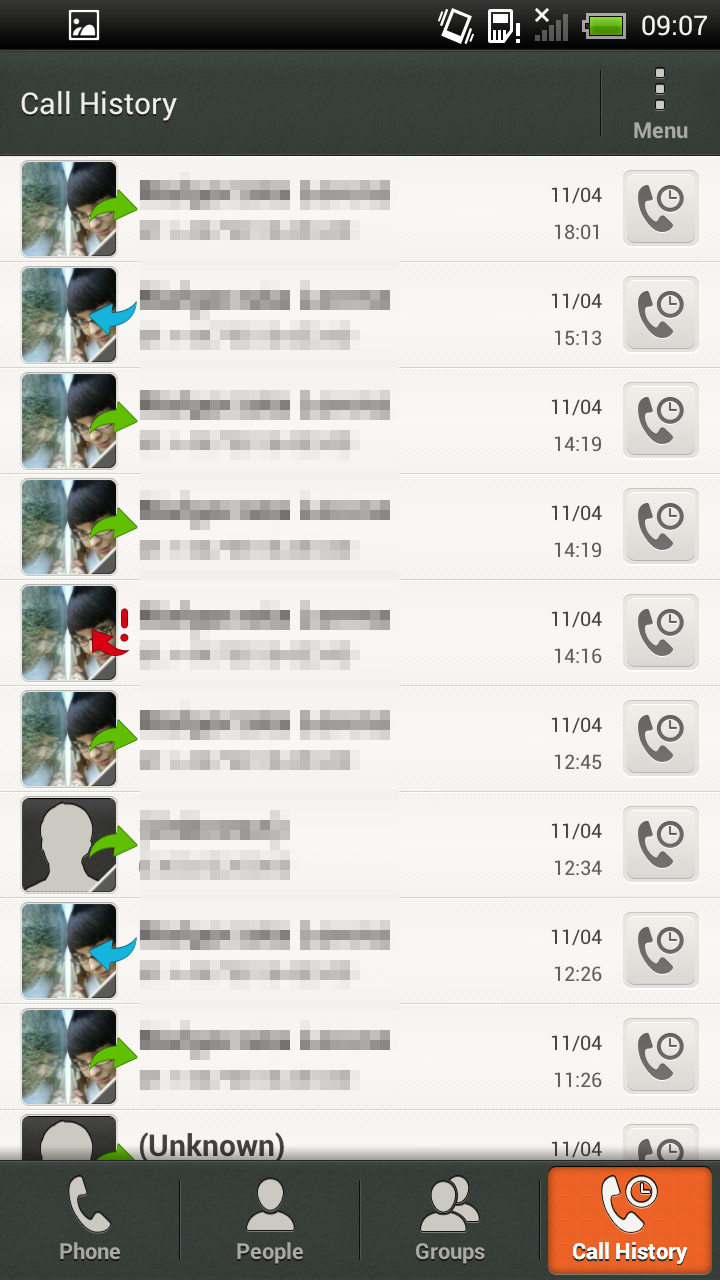Open the (Unknown) call entry
The height and width of the screenshot is (1280, 720).
[360, 1136]
